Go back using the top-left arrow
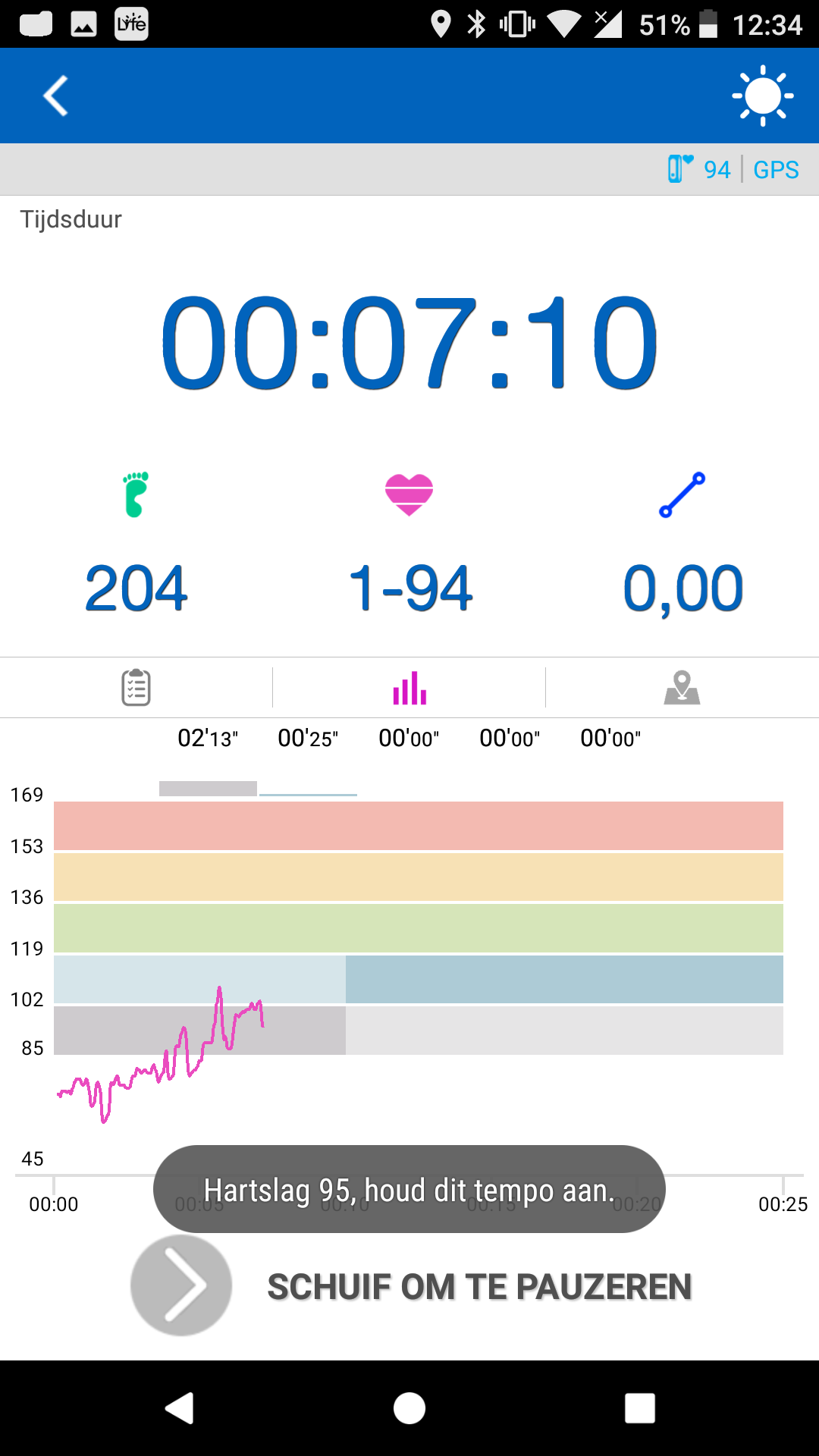Screen dimensions: 819x1456 point(55,96)
